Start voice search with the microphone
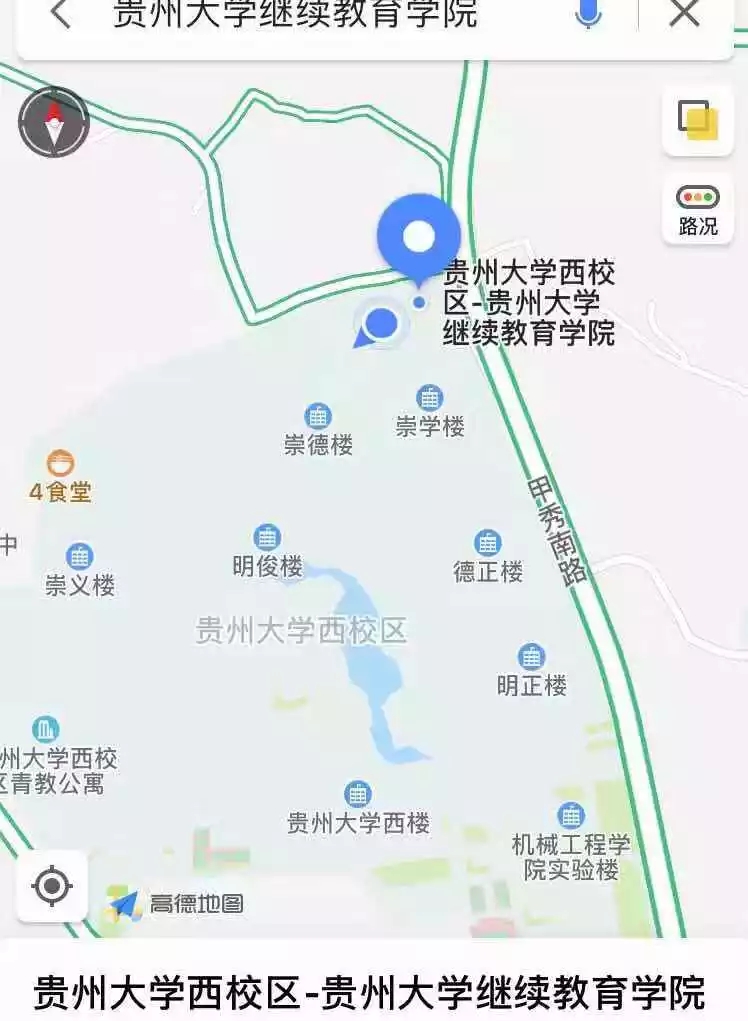This screenshot has width=748, height=1021. click(588, 14)
